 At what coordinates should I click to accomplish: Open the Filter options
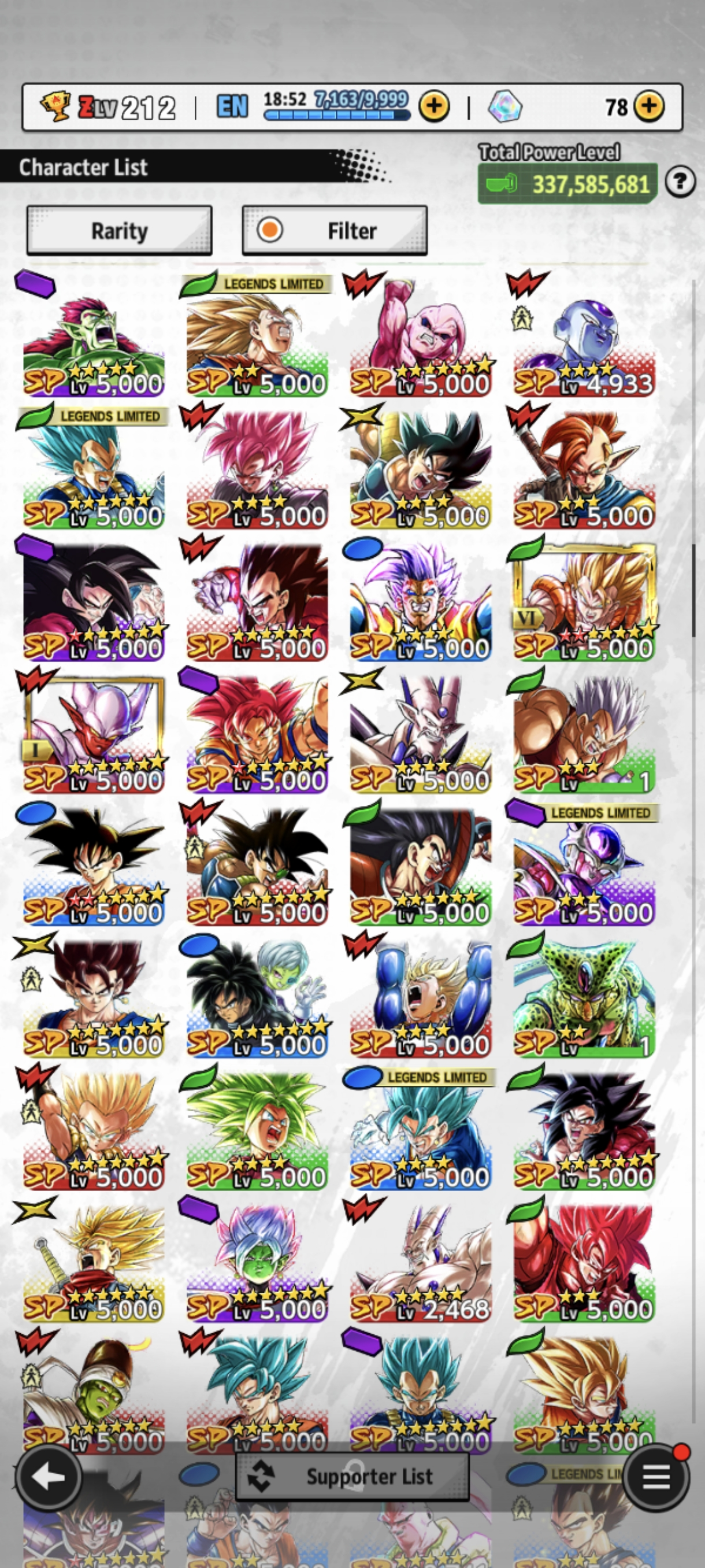click(335, 231)
